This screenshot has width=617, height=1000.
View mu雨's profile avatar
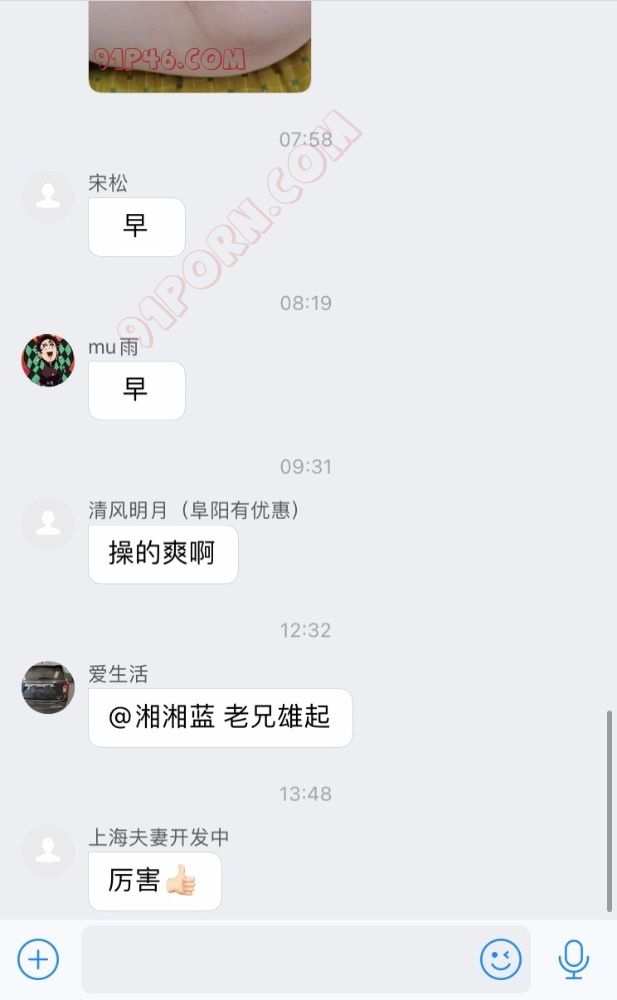(48, 360)
